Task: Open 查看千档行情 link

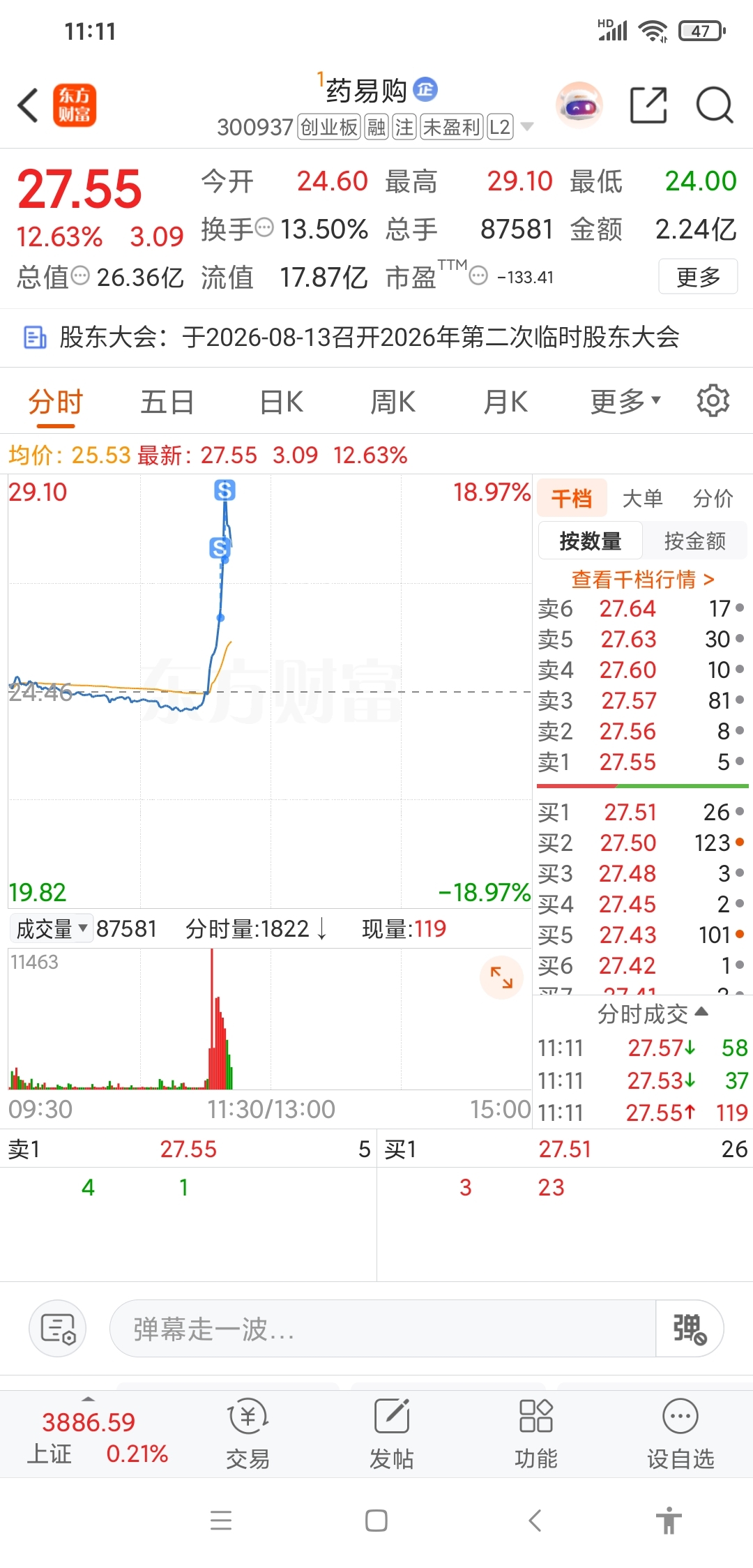Action: click(x=643, y=580)
